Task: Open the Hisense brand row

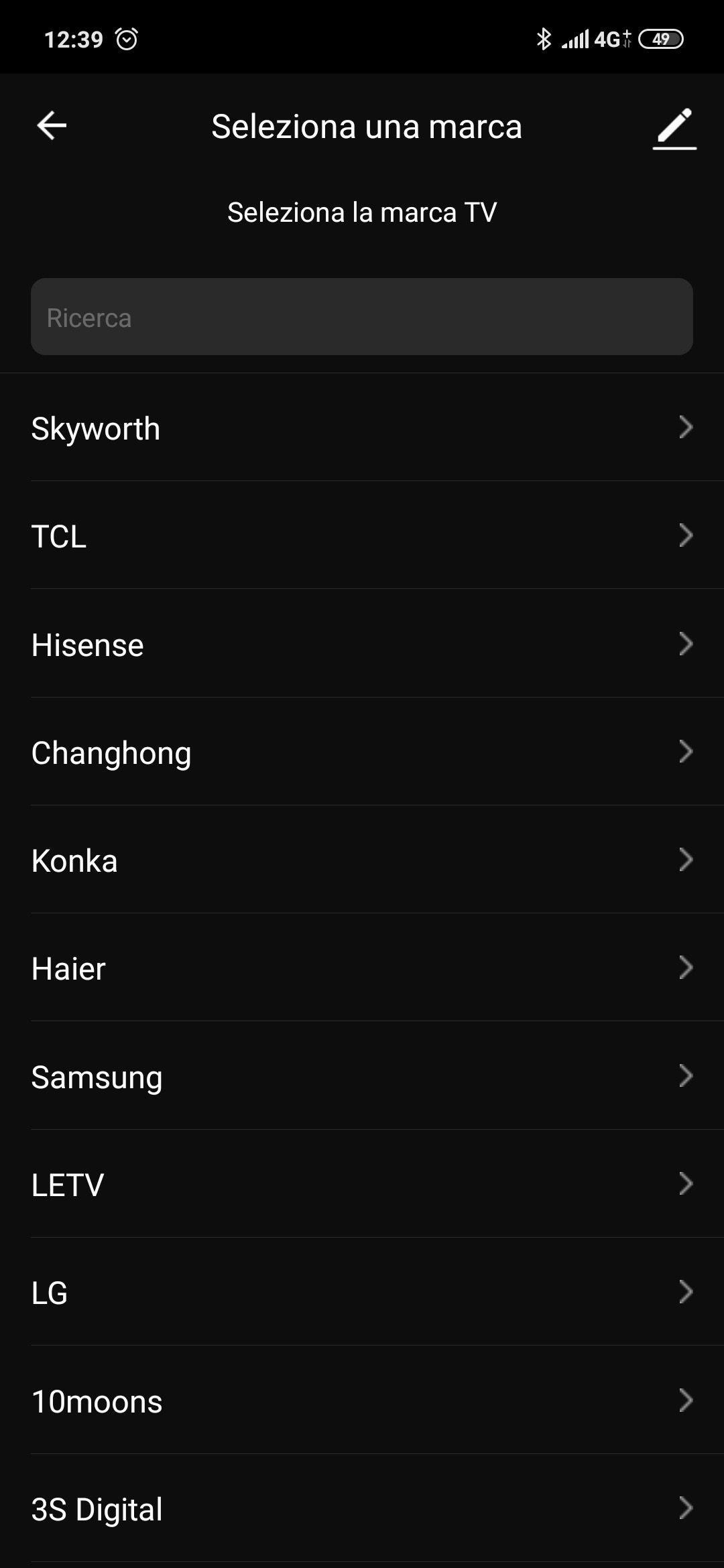Action: [x=362, y=645]
